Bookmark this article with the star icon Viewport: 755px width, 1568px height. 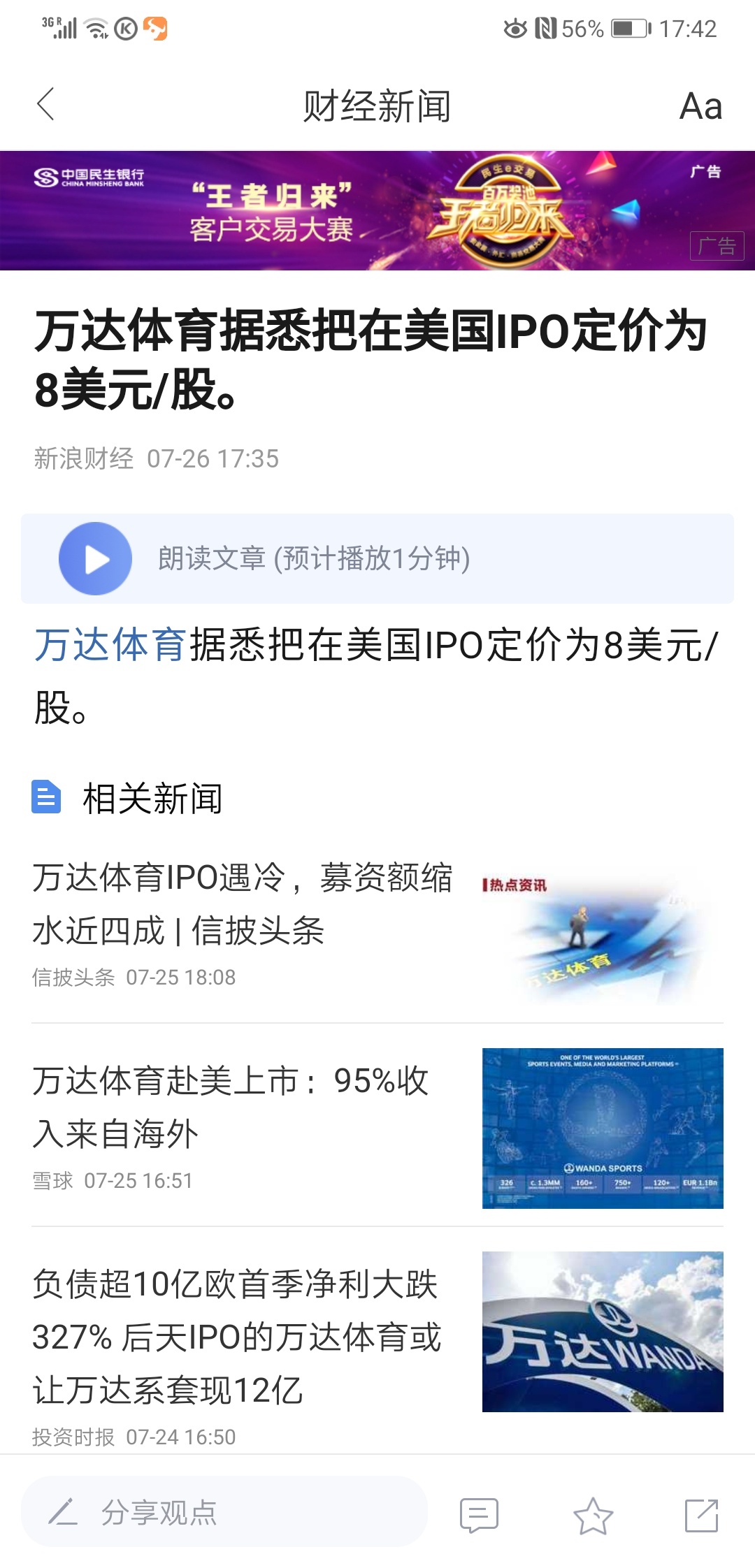tap(593, 1515)
